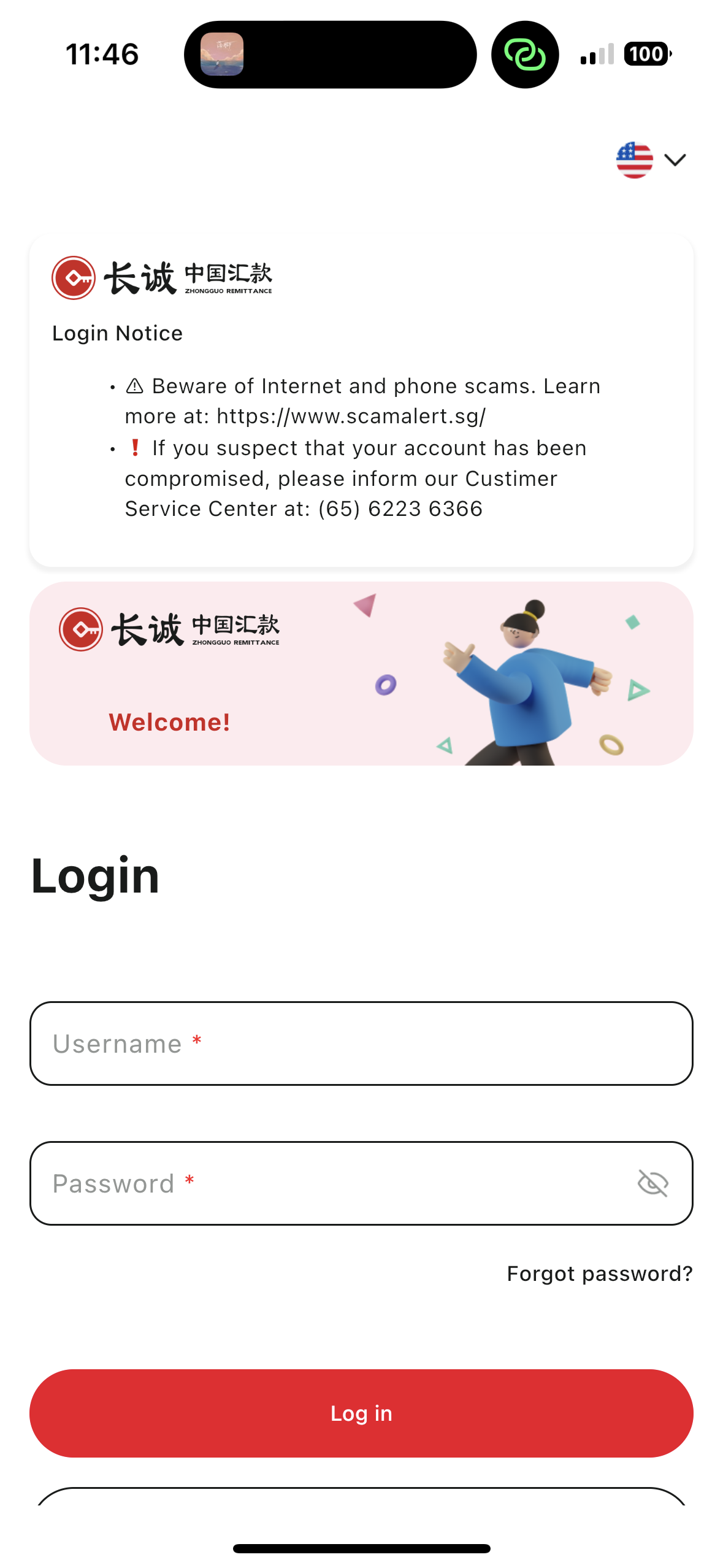Tap the red Log in button
The width and height of the screenshot is (723, 1568).
(361, 1413)
